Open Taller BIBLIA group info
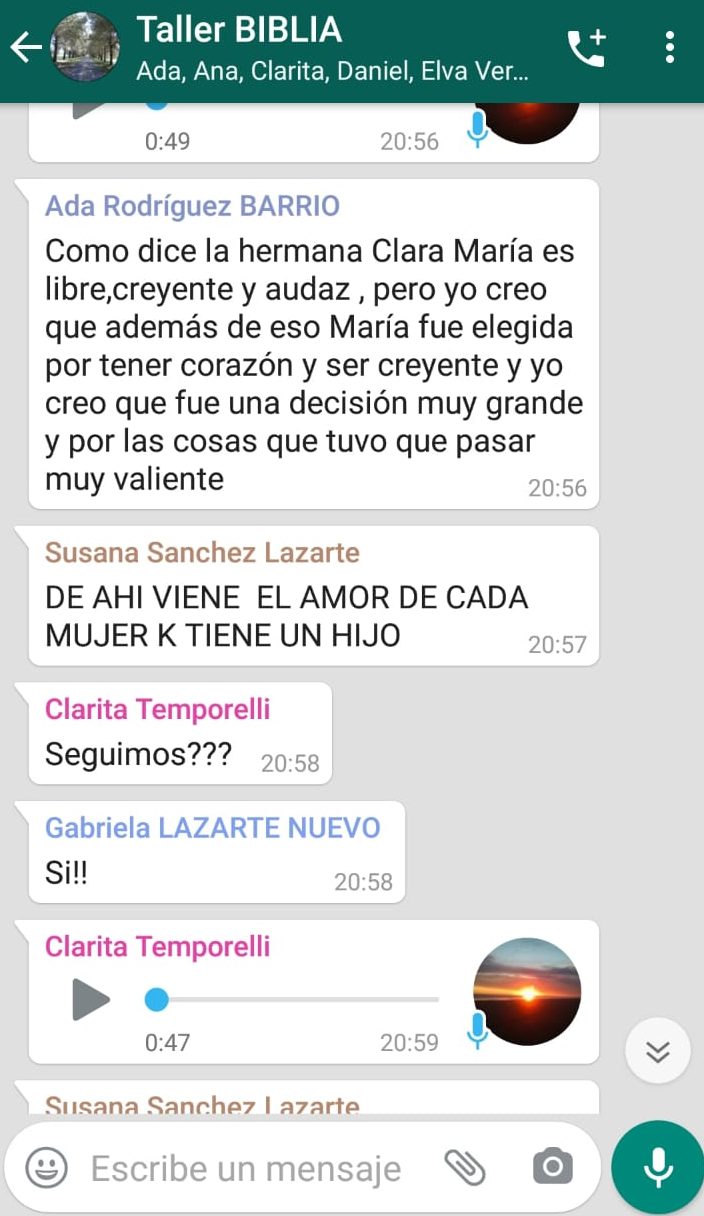The image size is (704, 1216). pyautogui.click(x=332, y=48)
